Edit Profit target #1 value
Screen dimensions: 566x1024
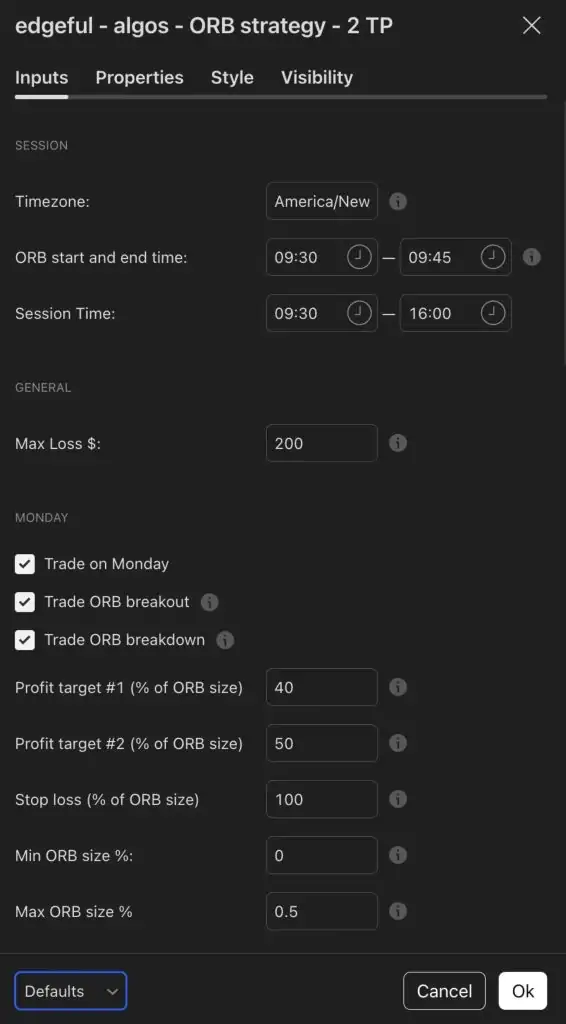322,687
